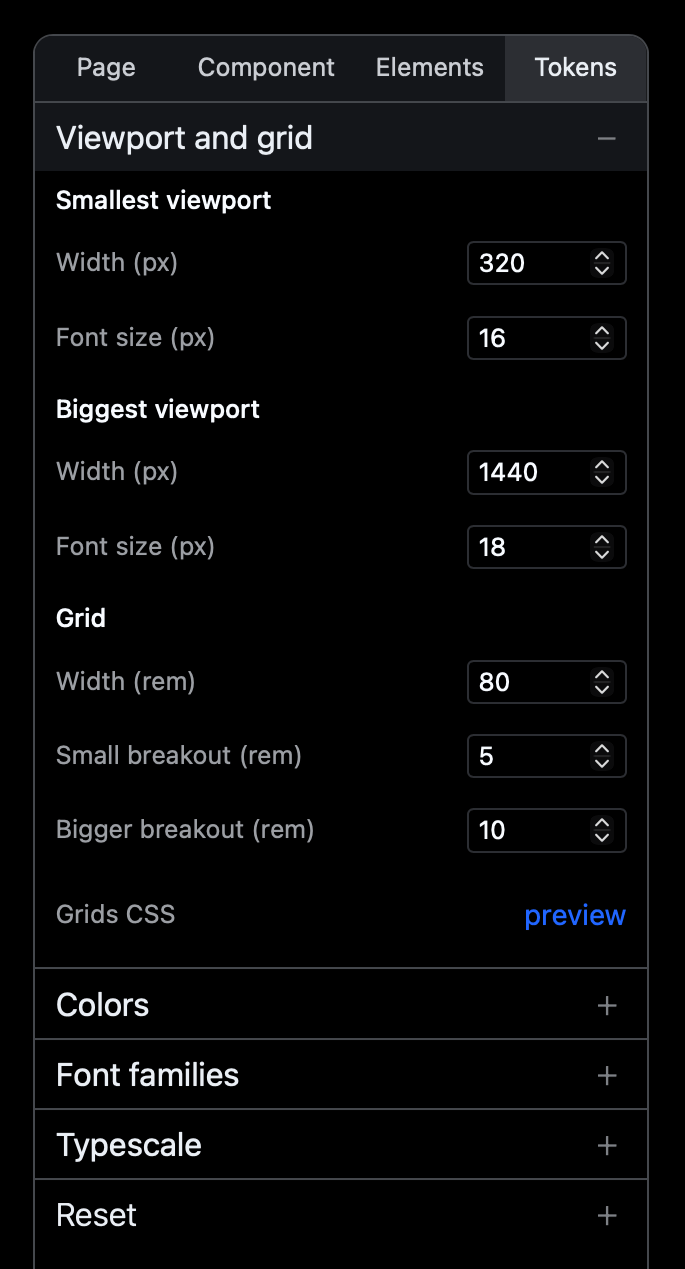Expand the Reset section
This screenshot has height=1269, width=685.
606,1215
